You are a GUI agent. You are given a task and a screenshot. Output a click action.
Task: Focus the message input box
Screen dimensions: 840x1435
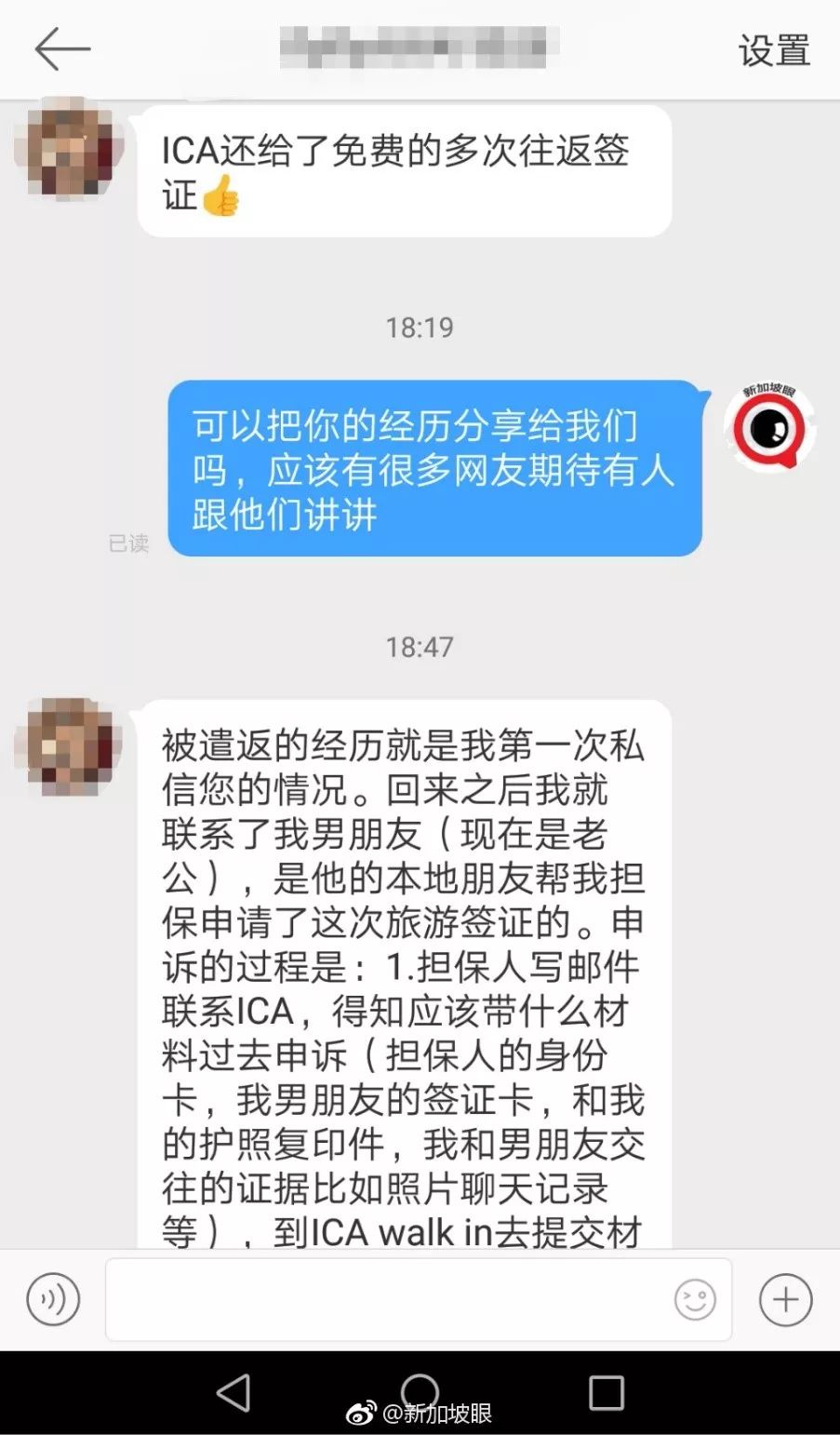(386, 1299)
